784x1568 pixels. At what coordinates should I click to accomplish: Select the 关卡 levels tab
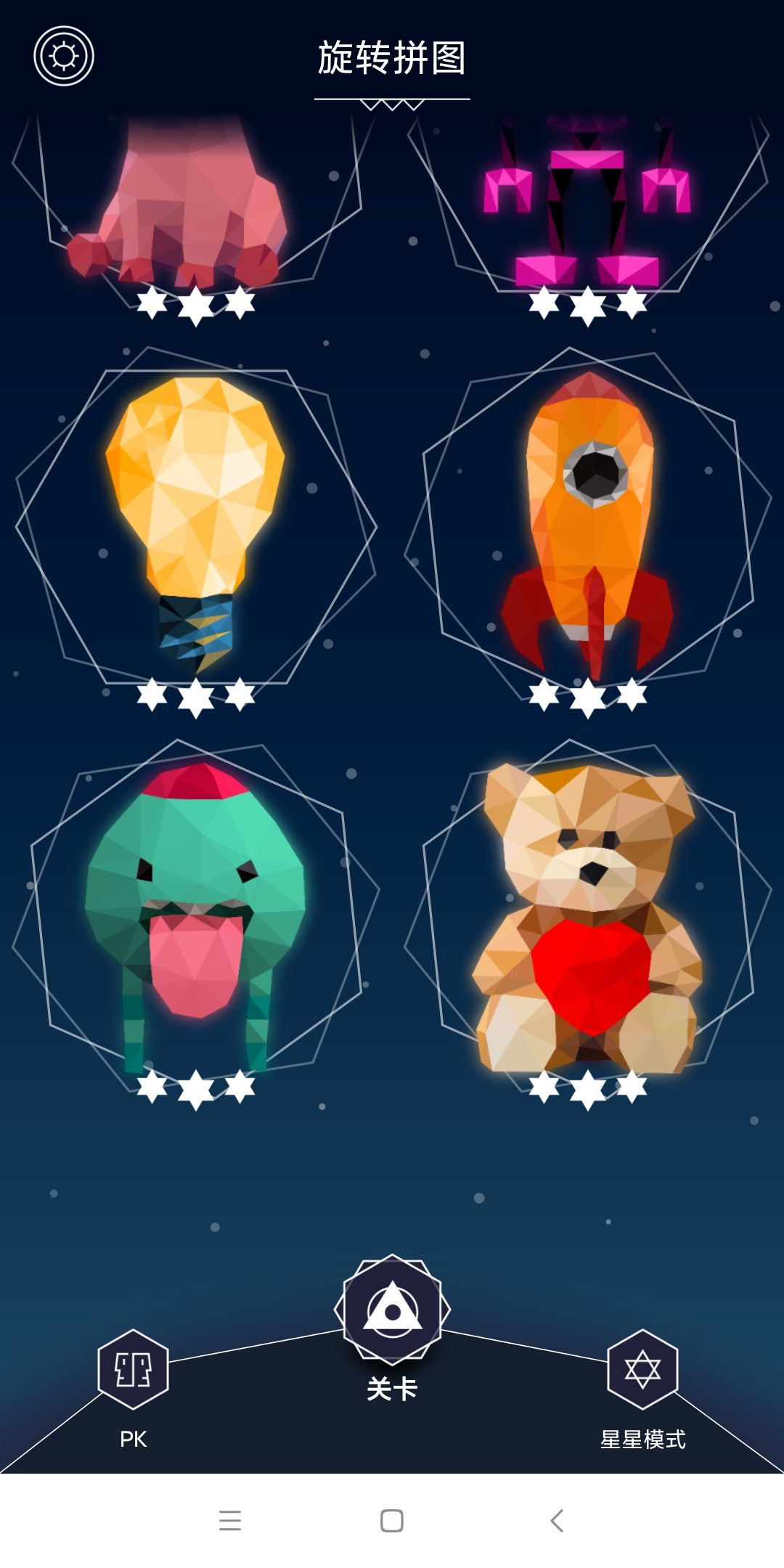coord(392,1330)
